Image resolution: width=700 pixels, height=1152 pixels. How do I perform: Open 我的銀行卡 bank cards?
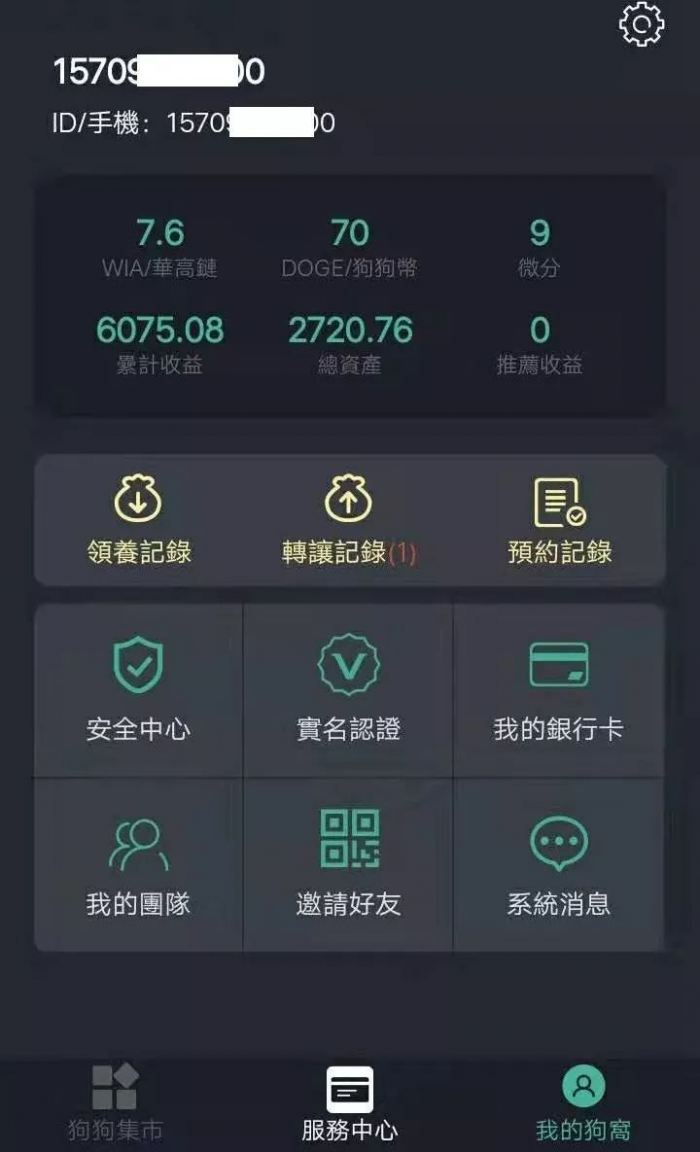558,689
